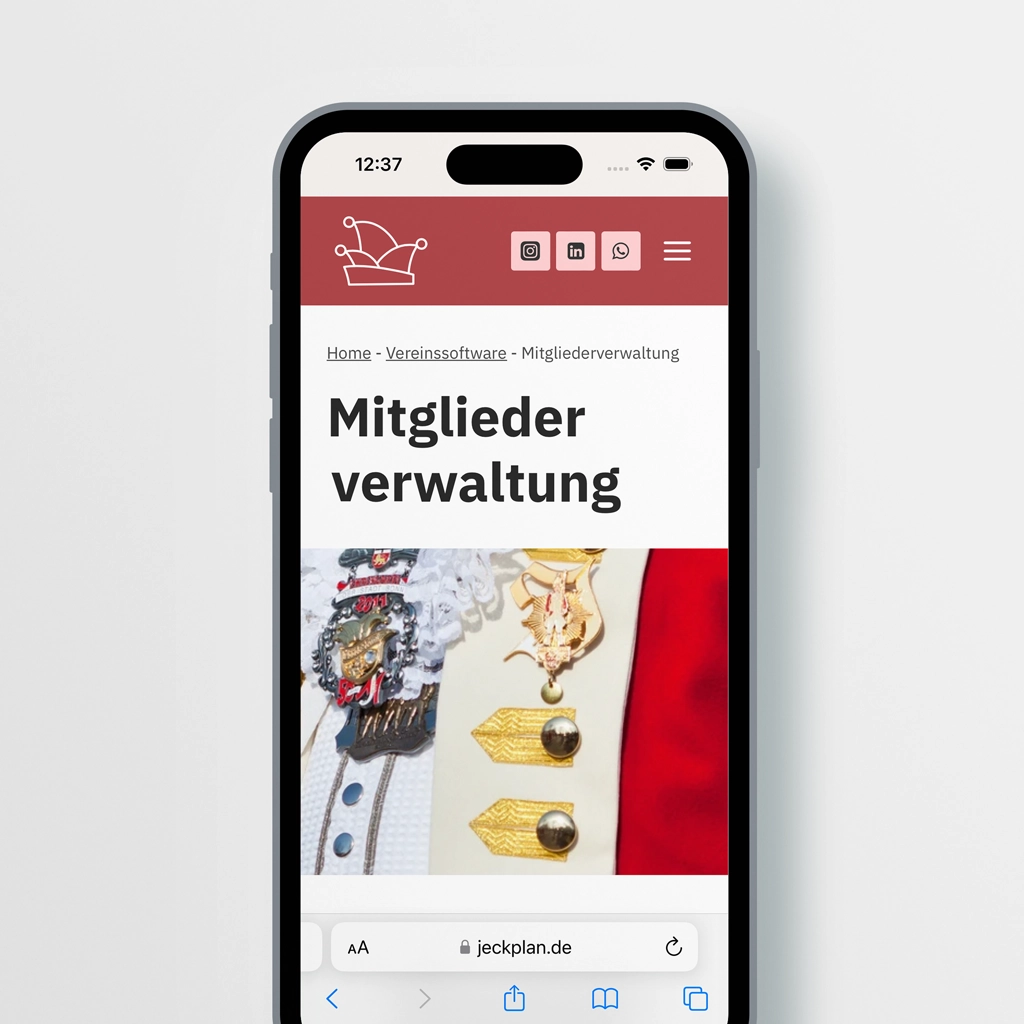Open the Instagram profile link
Image resolution: width=1024 pixels, height=1024 pixels.
click(x=530, y=251)
